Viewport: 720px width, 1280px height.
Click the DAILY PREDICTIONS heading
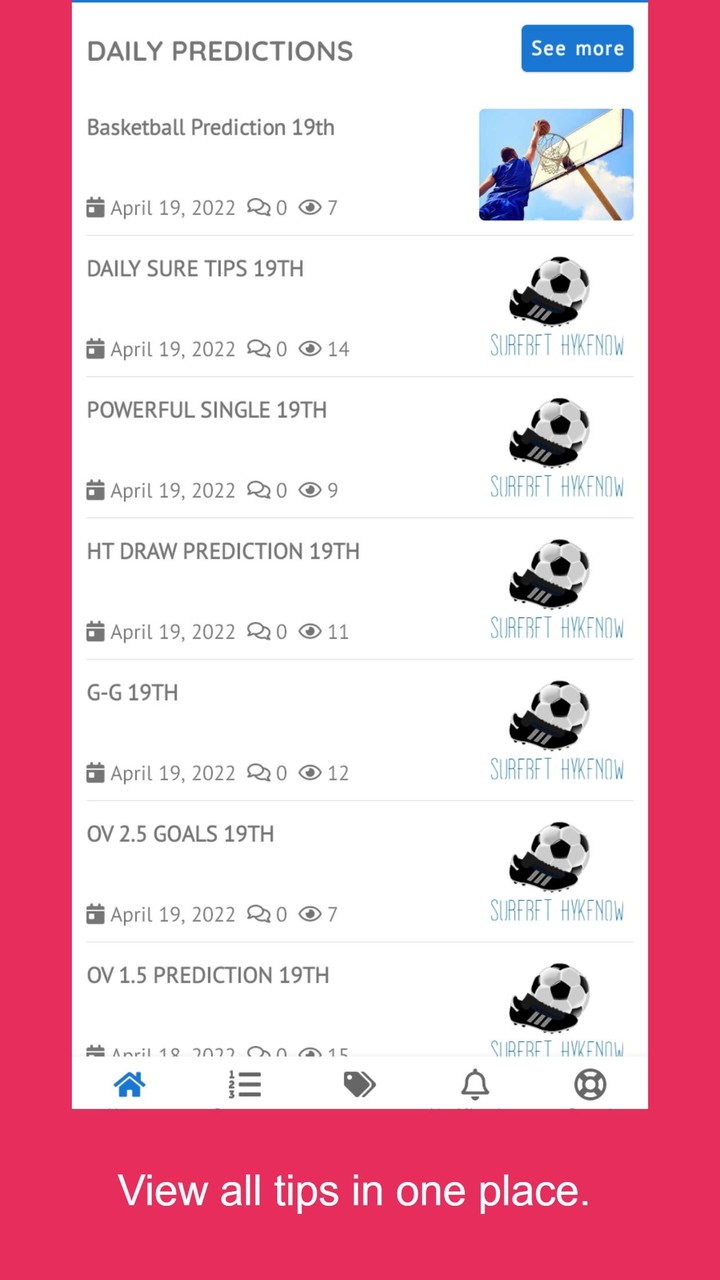220,50
